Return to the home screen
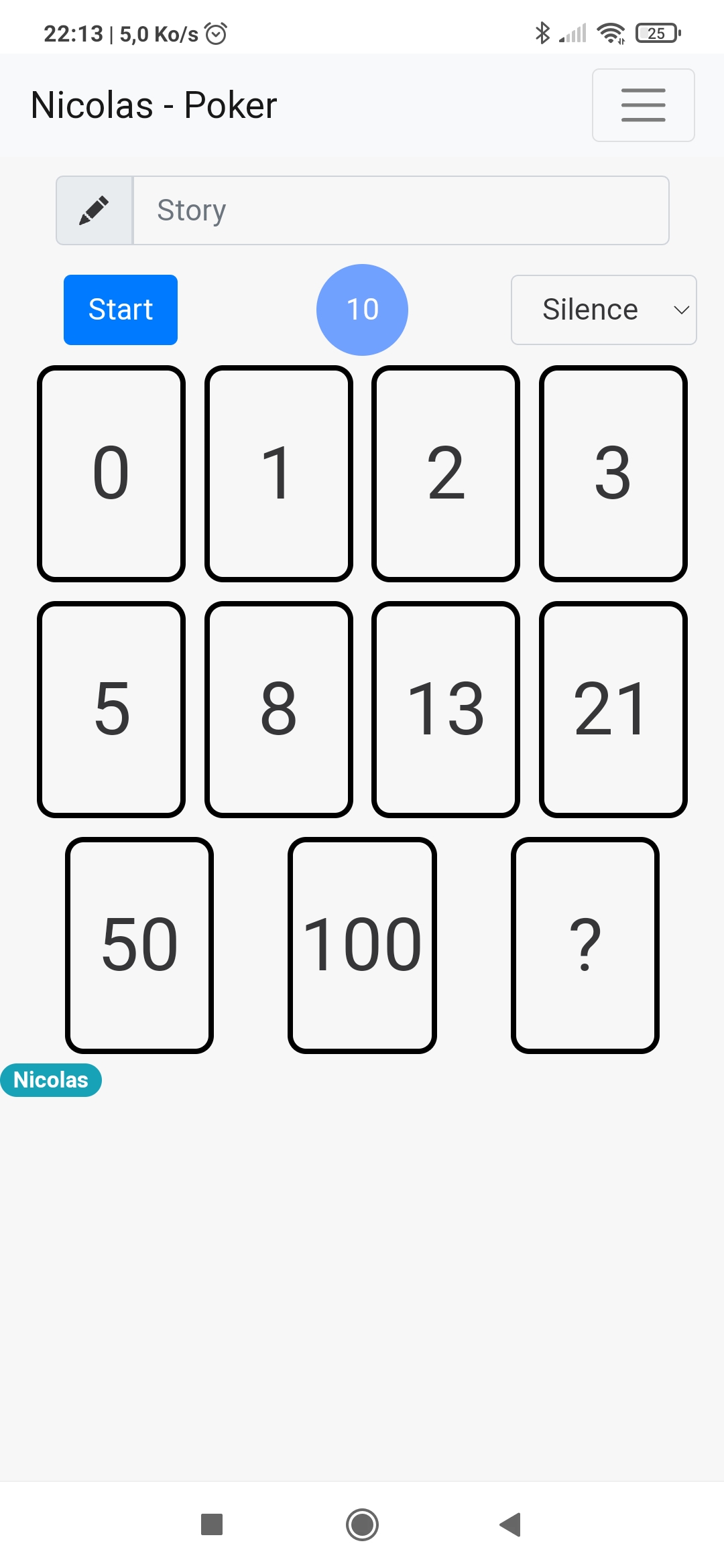 point(362,1524)
